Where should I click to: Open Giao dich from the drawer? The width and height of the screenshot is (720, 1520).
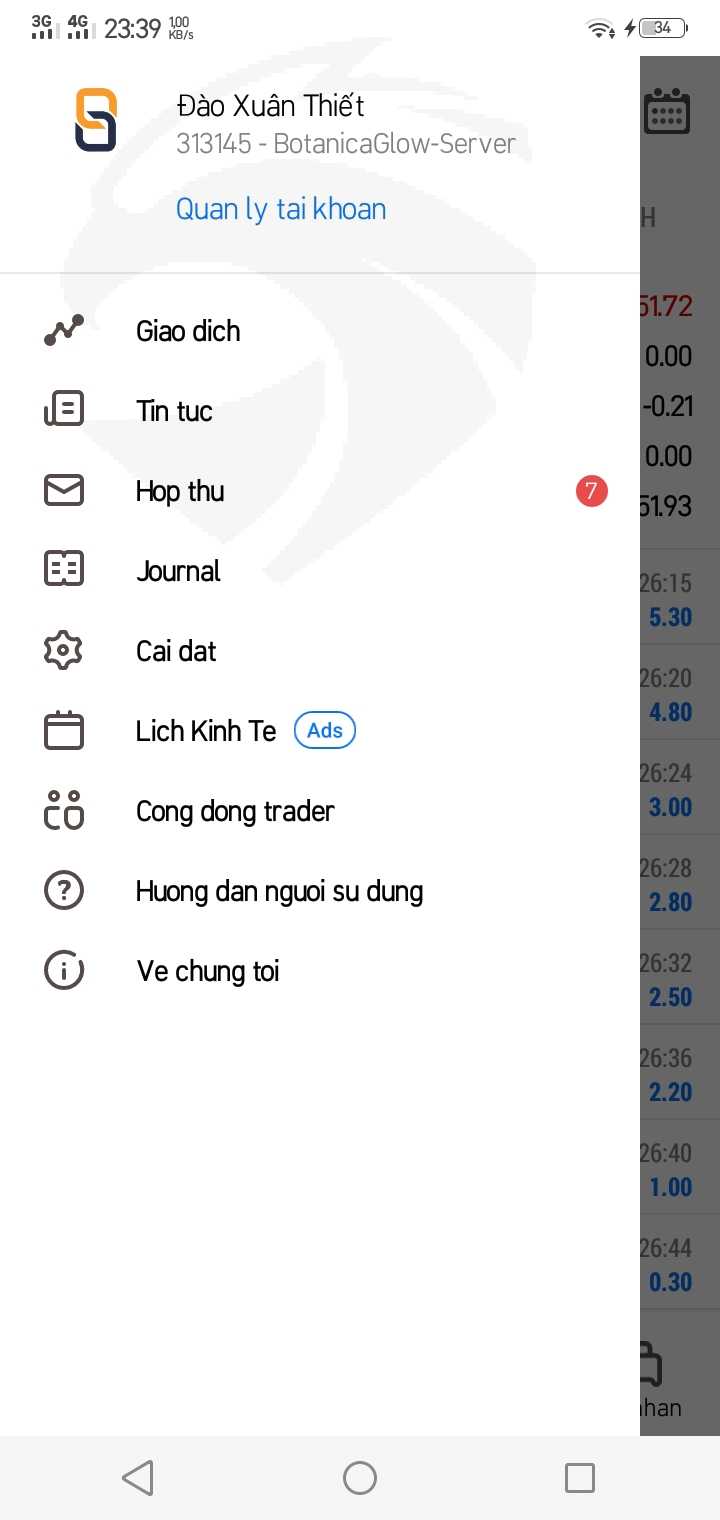point(320,331)
